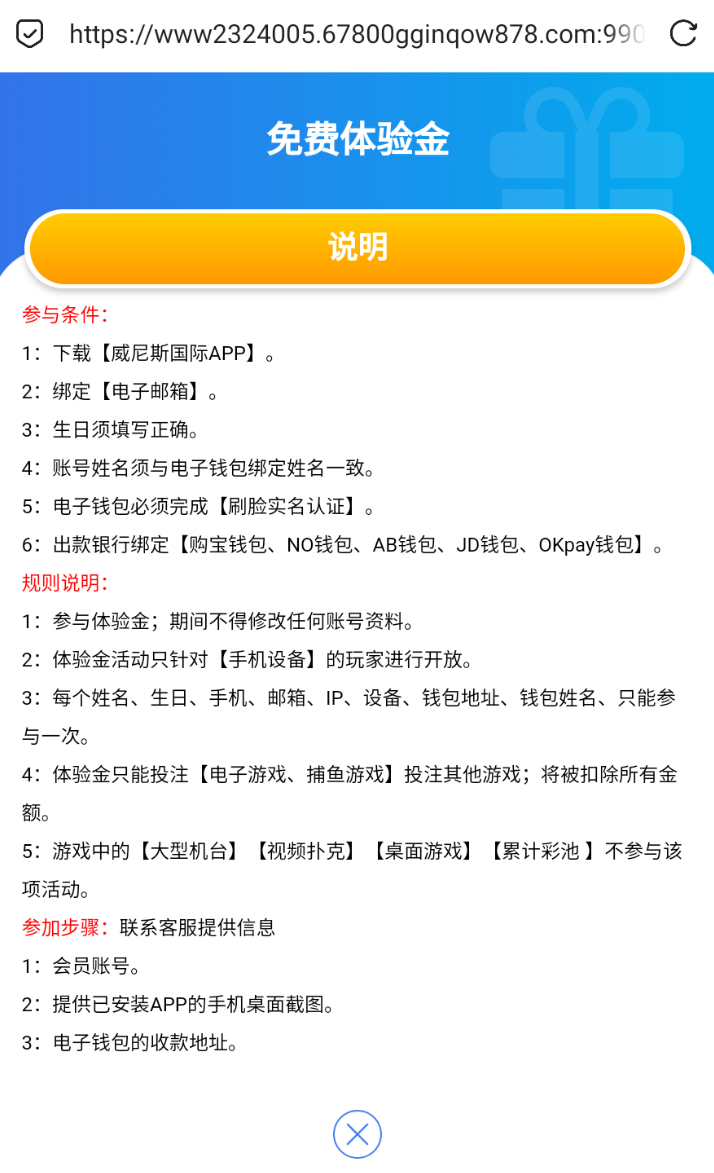The image size is (714, 1173).
Task: Reload the page with the refresh icon
Action: pyautogui.click(x=683, y=34)
